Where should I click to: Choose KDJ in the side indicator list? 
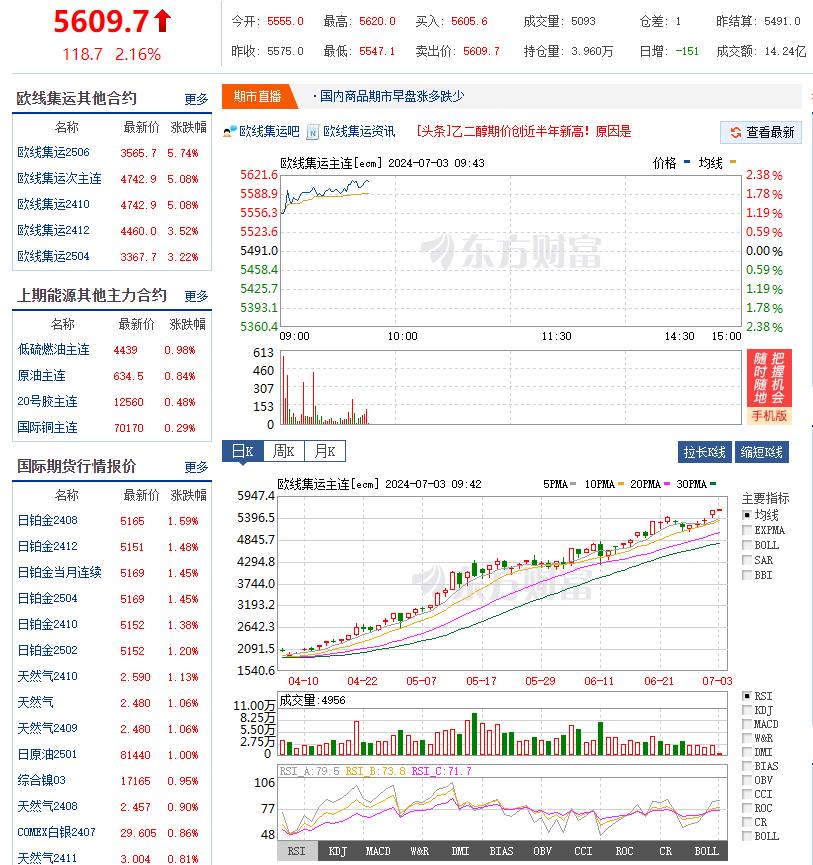click(x=747, y=710)
